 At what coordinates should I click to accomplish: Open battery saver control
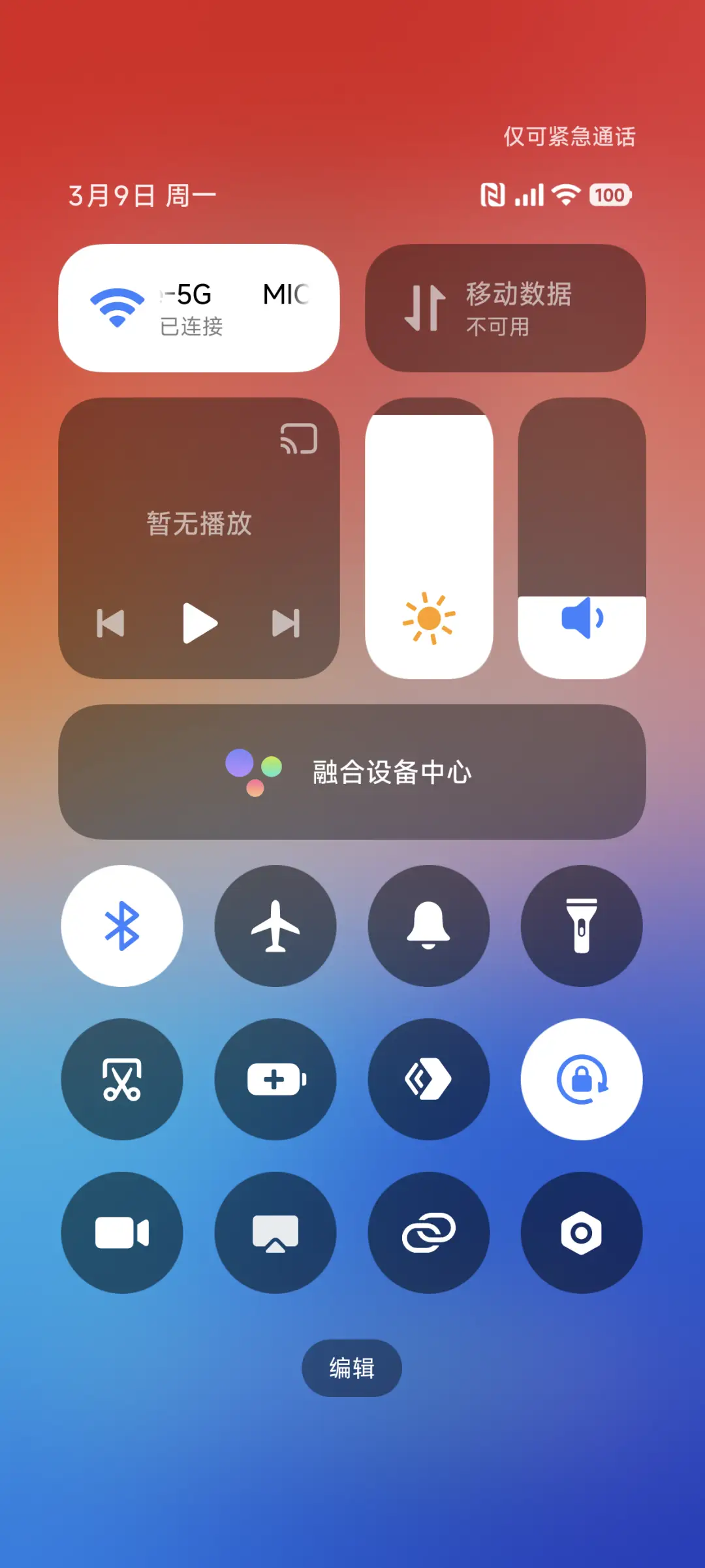pos(275,1080)
